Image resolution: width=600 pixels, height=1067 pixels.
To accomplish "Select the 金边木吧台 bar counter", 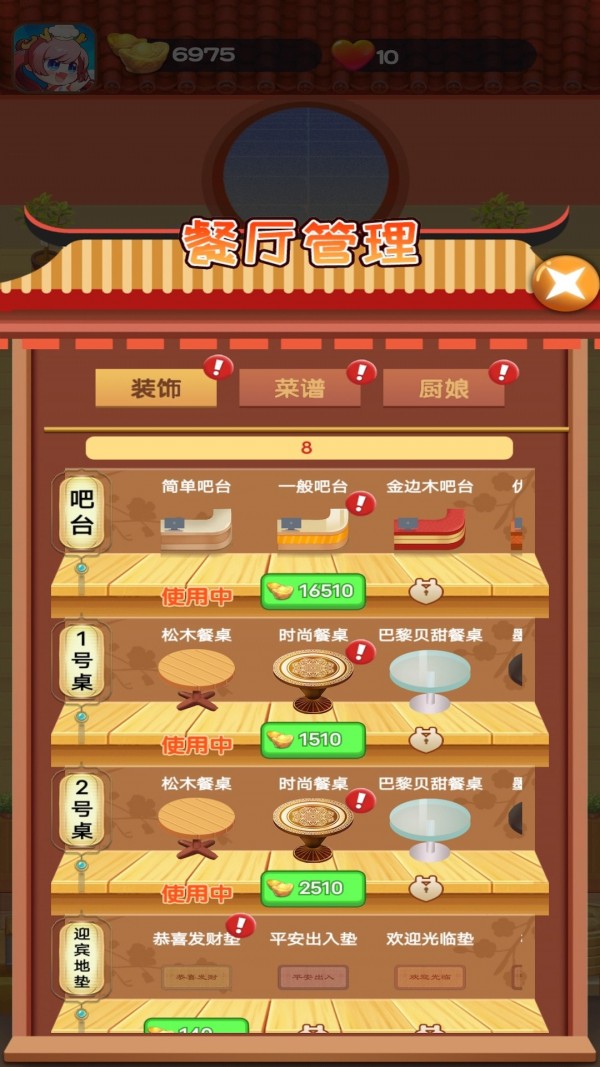I will point(429,529).
